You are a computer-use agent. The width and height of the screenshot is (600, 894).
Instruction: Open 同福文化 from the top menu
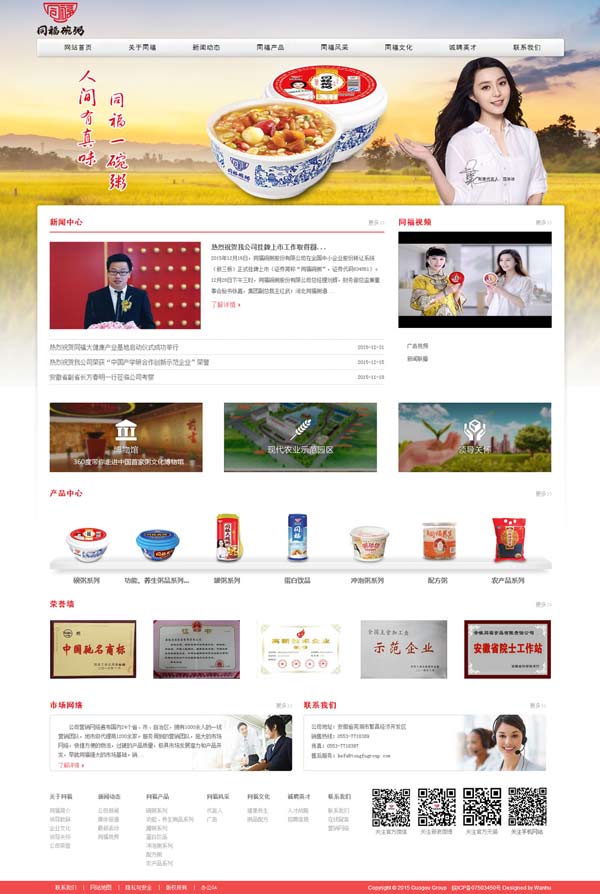(x=398, y=47)
